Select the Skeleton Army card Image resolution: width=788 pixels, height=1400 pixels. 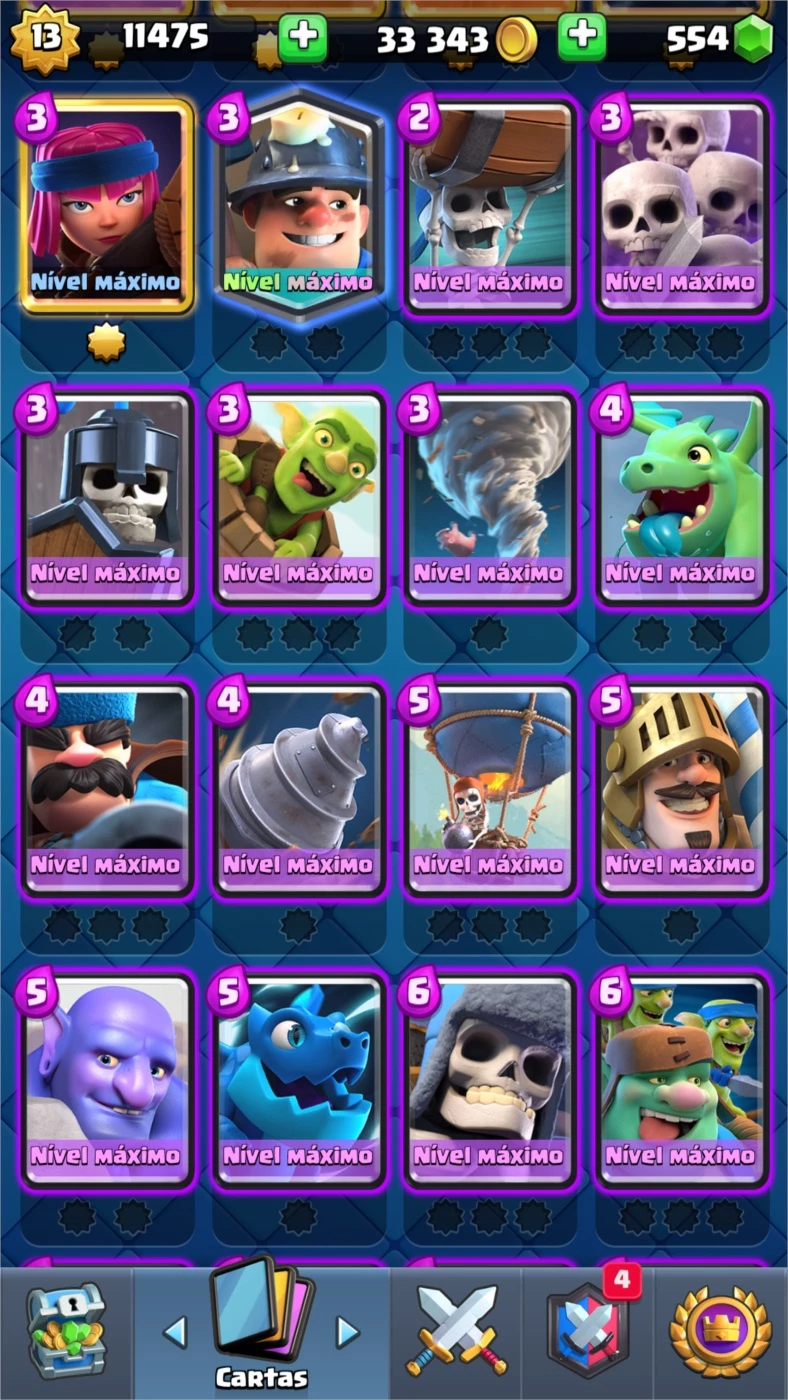pyautogui.click(x=682, y=207)
